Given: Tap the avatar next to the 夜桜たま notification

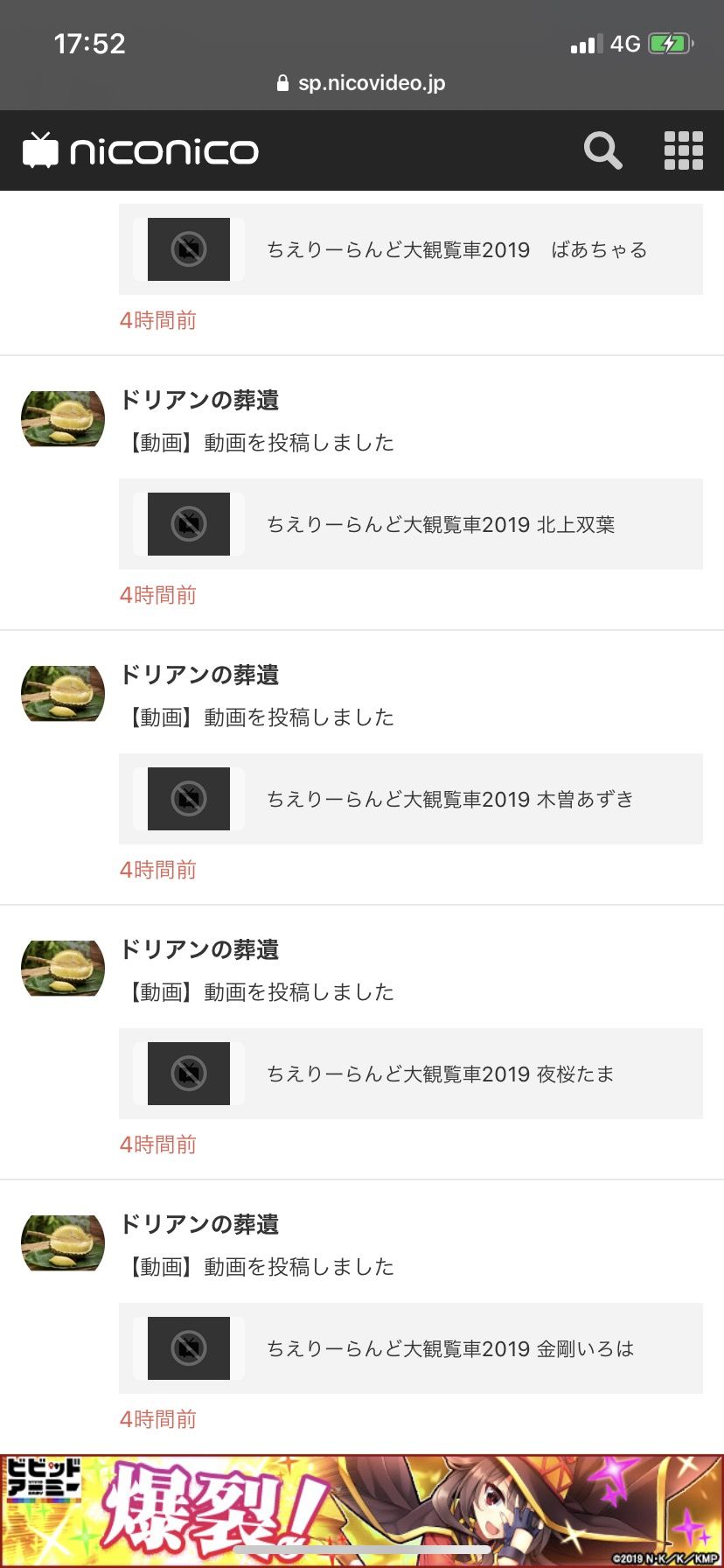Looking at the screenshot, I should click(x=61, y=969).
